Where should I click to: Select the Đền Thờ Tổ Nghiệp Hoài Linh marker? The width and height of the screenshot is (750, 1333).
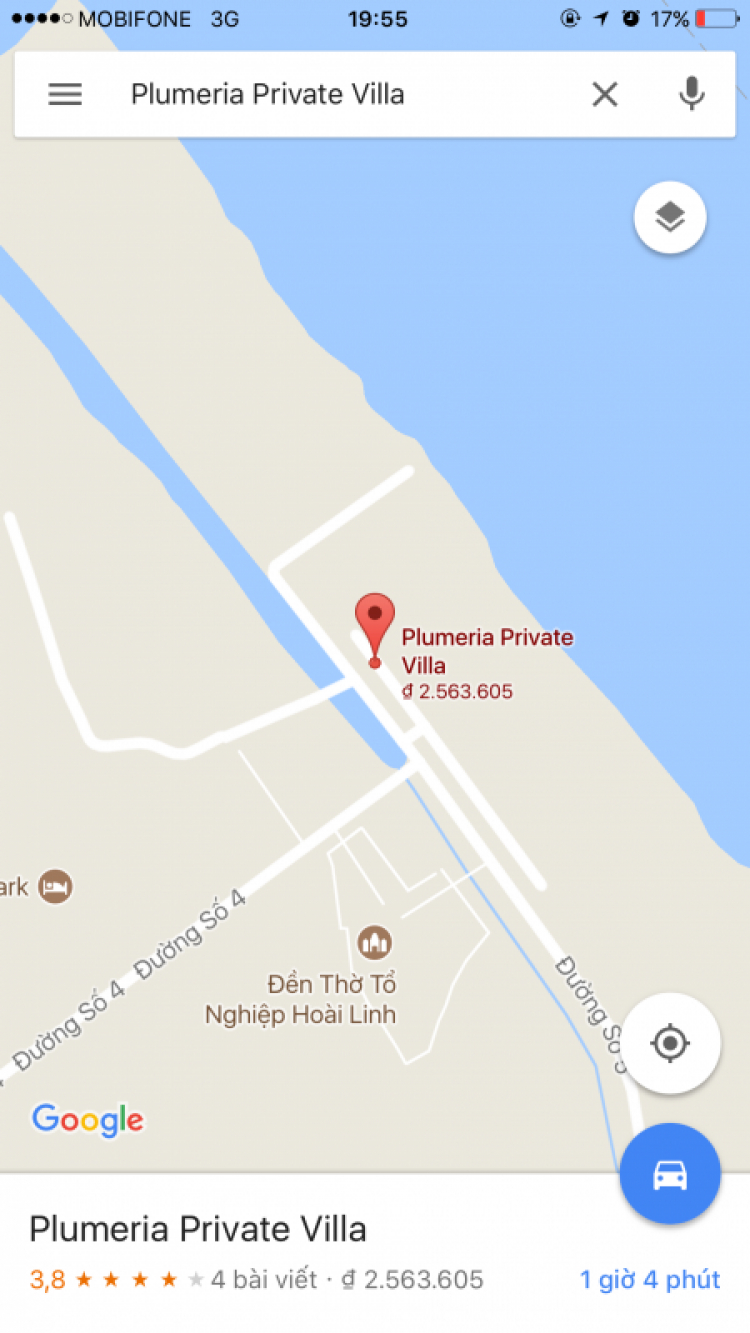tap(374, 941)
